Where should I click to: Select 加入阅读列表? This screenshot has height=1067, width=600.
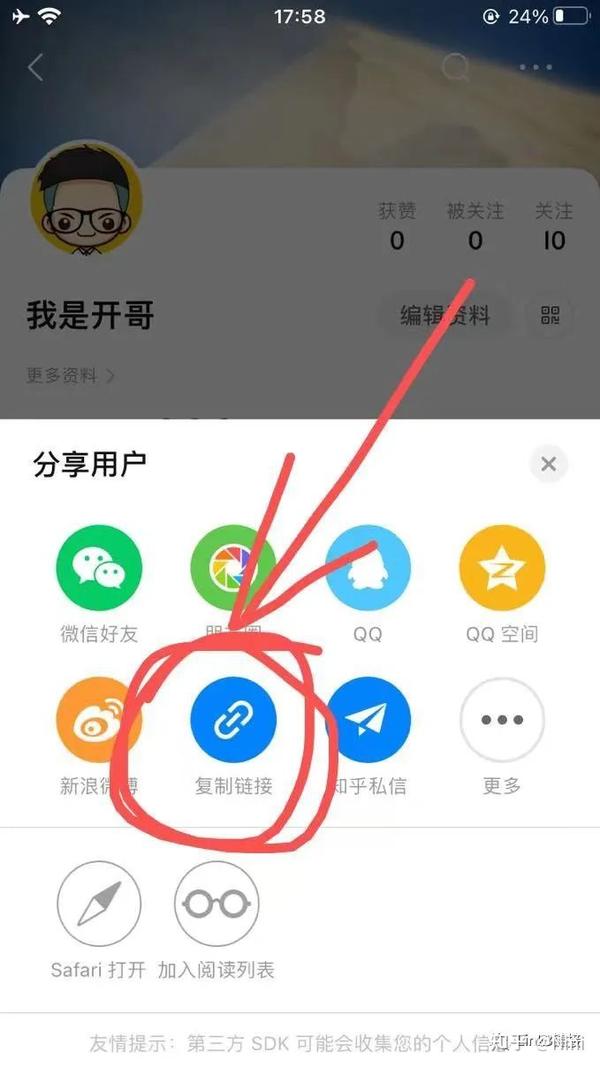216,905
